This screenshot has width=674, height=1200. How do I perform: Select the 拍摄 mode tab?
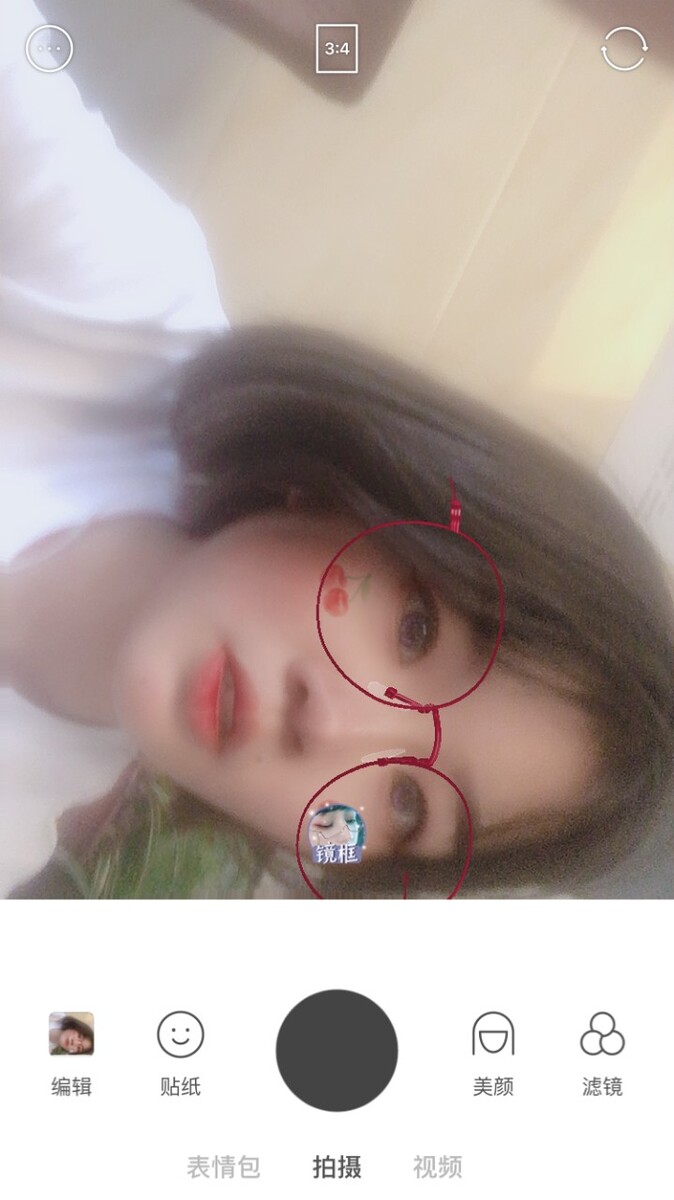[337, 1166]
